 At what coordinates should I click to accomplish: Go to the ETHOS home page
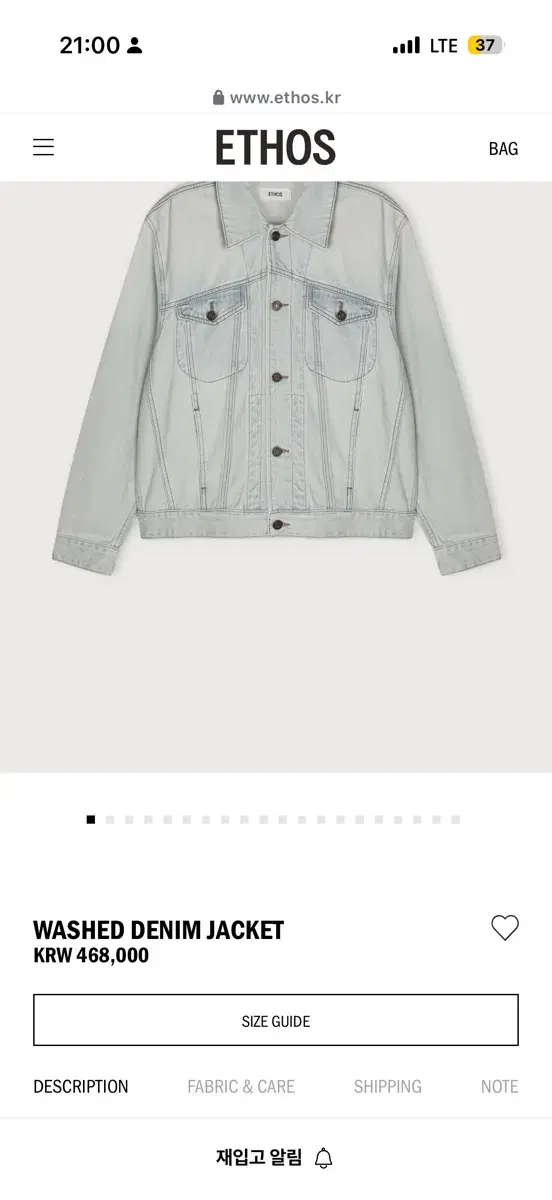coord(275,148)
